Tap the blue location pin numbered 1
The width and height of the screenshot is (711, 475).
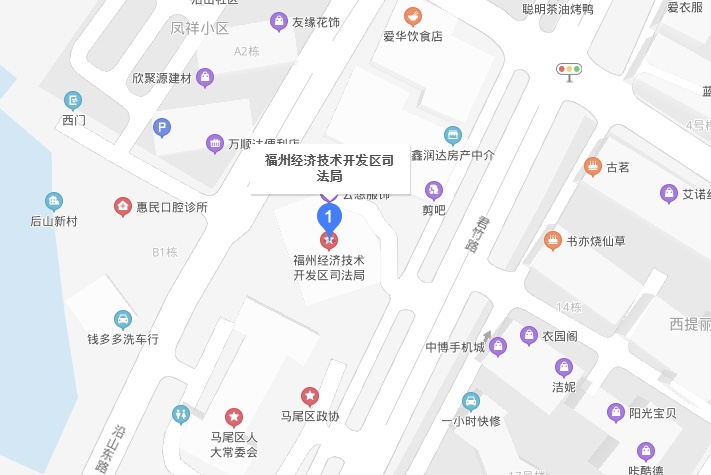(328, 216)
